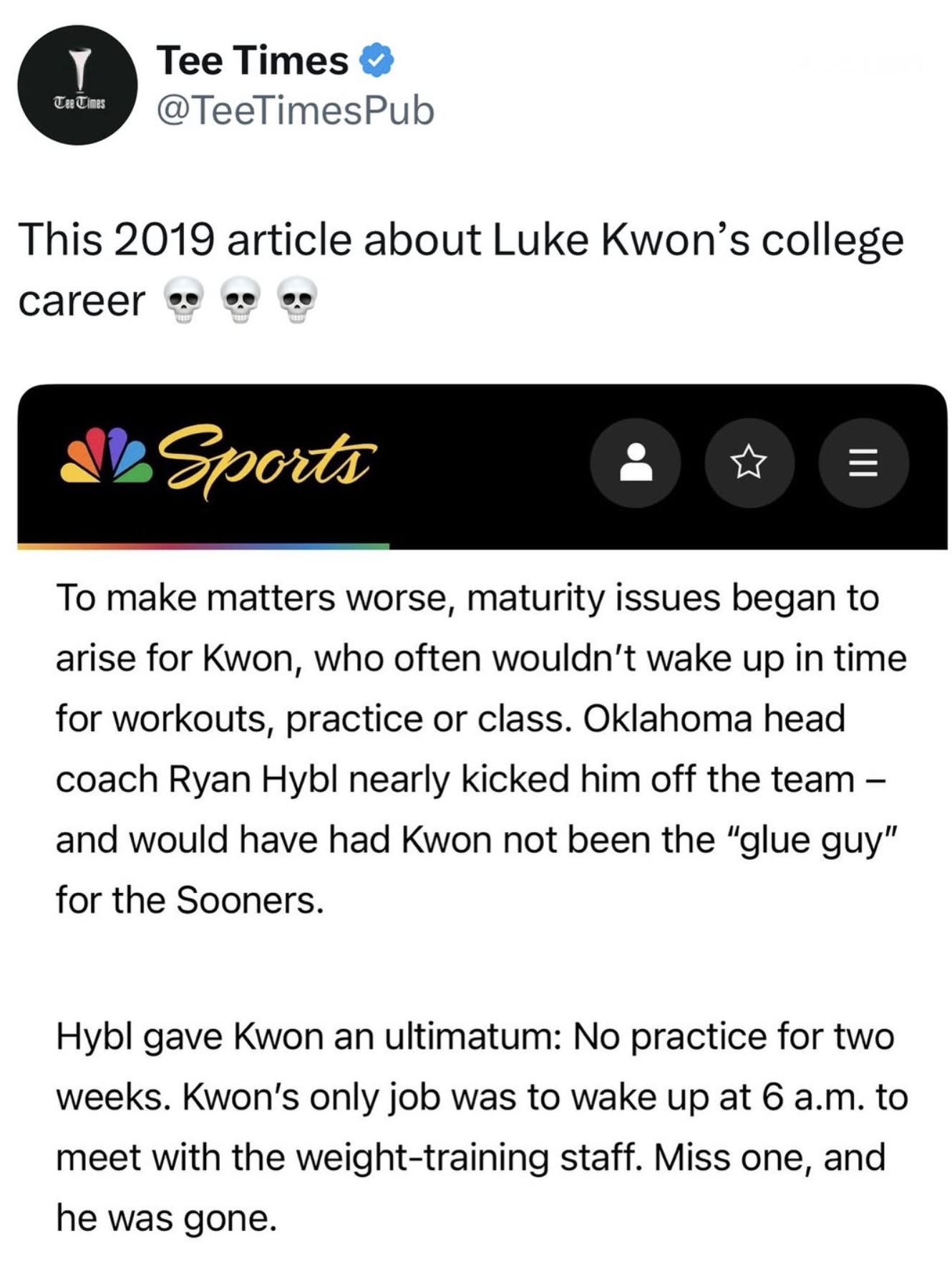
Task: Toggle the profile sign-in state on NBC Sports
Action: pyautogui.click(x=636, y=464)
